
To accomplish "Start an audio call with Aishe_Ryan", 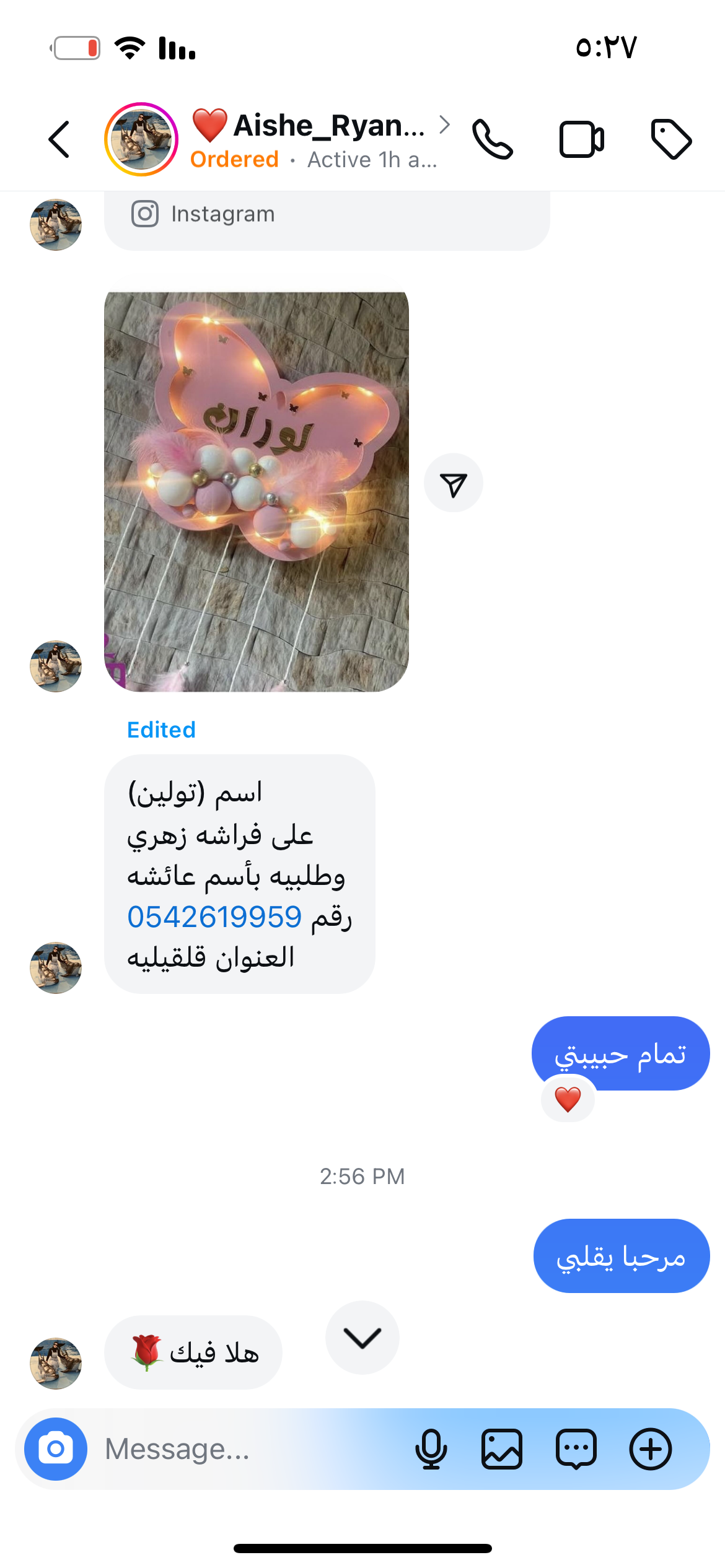I will tap(492, 139).
